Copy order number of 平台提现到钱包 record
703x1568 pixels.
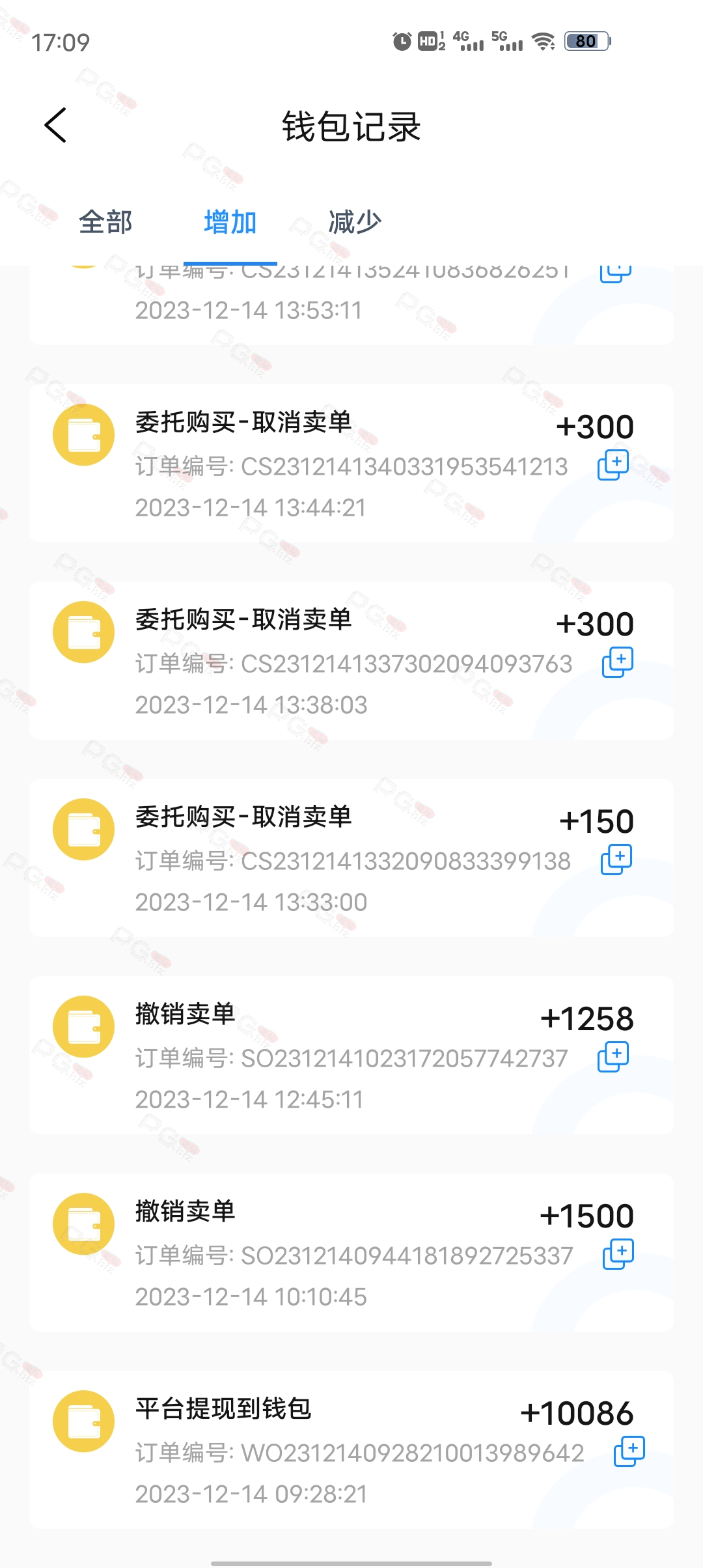pos(629,1451)
